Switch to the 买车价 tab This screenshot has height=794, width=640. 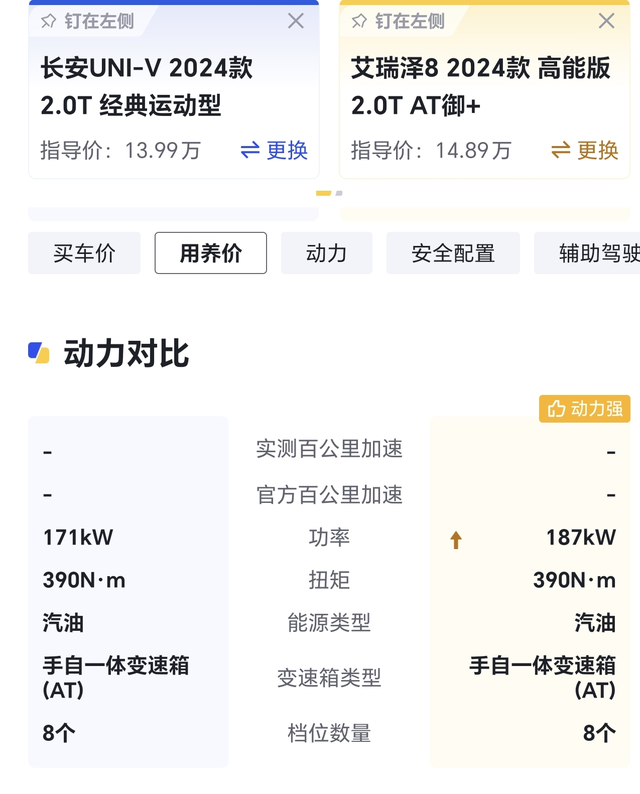84,253
